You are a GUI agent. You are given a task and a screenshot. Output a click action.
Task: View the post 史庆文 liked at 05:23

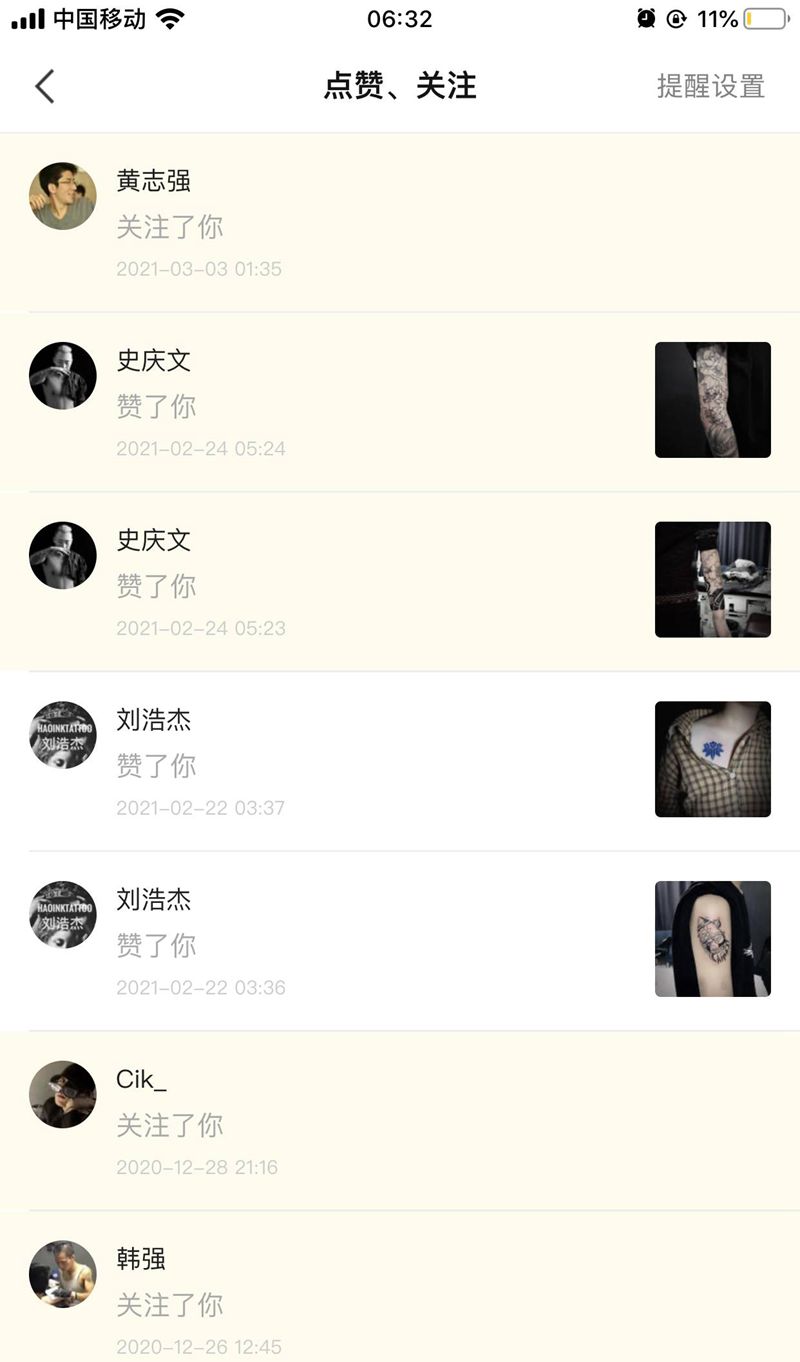[712, 580]
